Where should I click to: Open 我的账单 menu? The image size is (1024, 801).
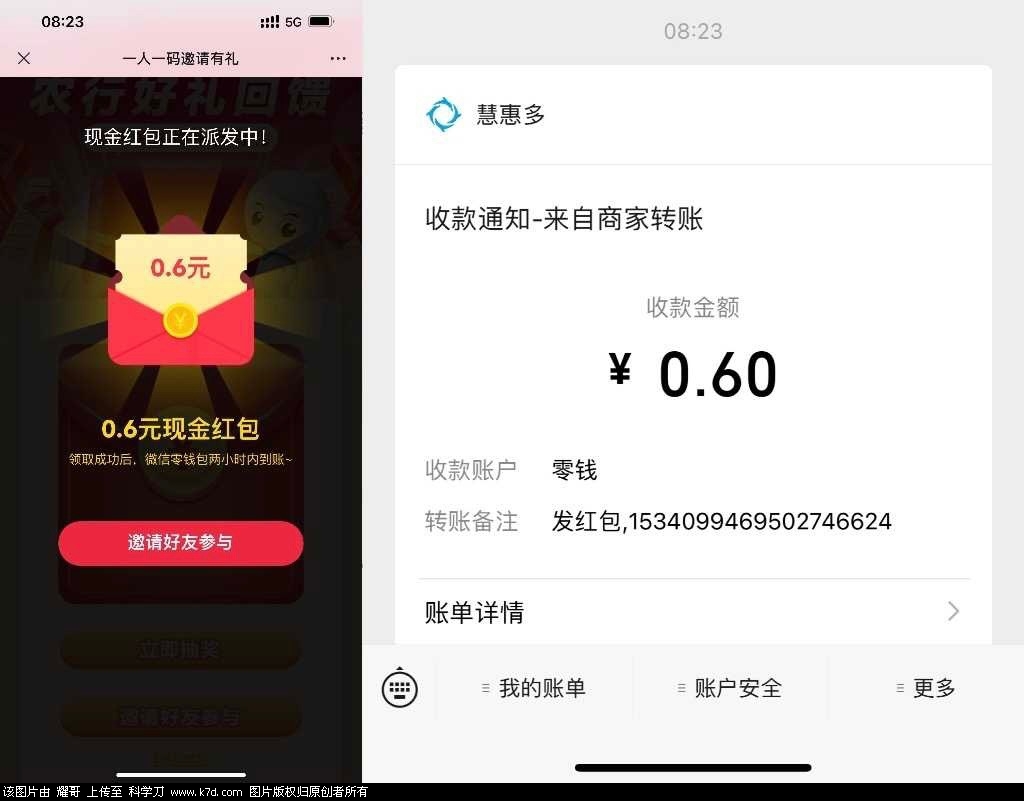[534, 688]
